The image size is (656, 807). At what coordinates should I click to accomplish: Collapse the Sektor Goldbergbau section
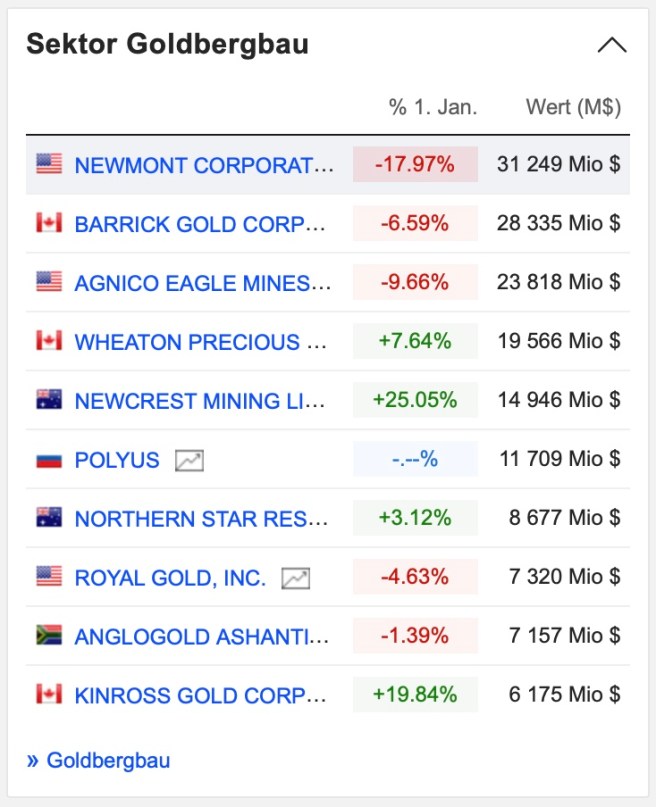tap(611, 45)
